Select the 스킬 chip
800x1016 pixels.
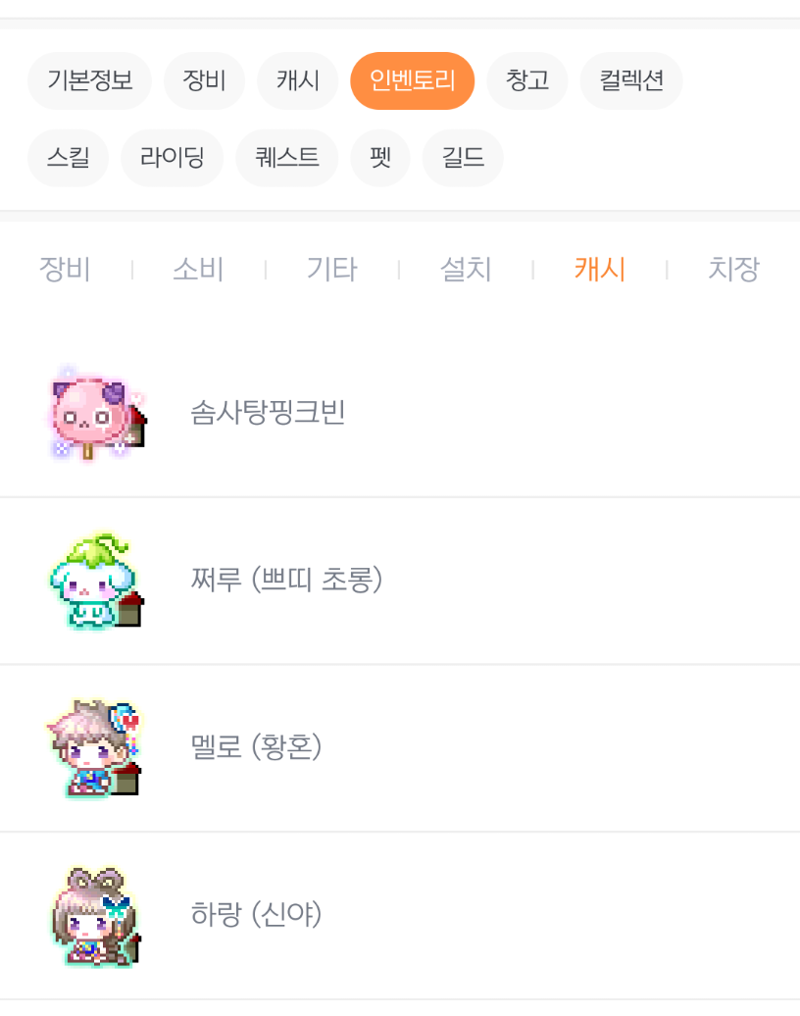[x=68, y=158]
